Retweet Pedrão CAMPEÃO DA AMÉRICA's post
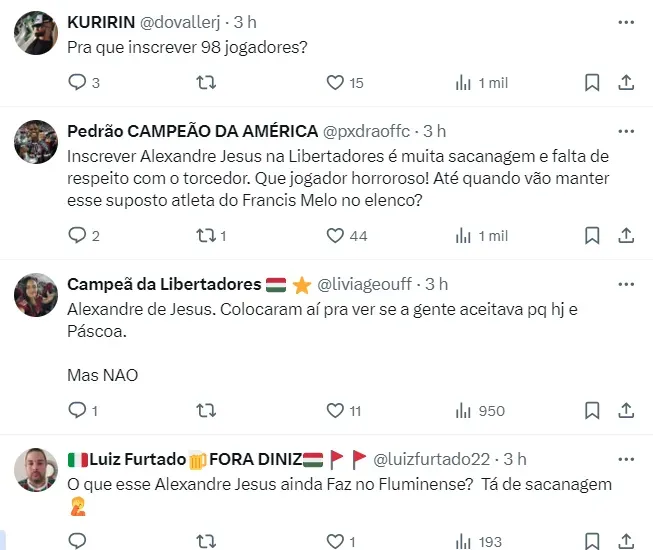This screenshot has height=550, width=653. 206,236
